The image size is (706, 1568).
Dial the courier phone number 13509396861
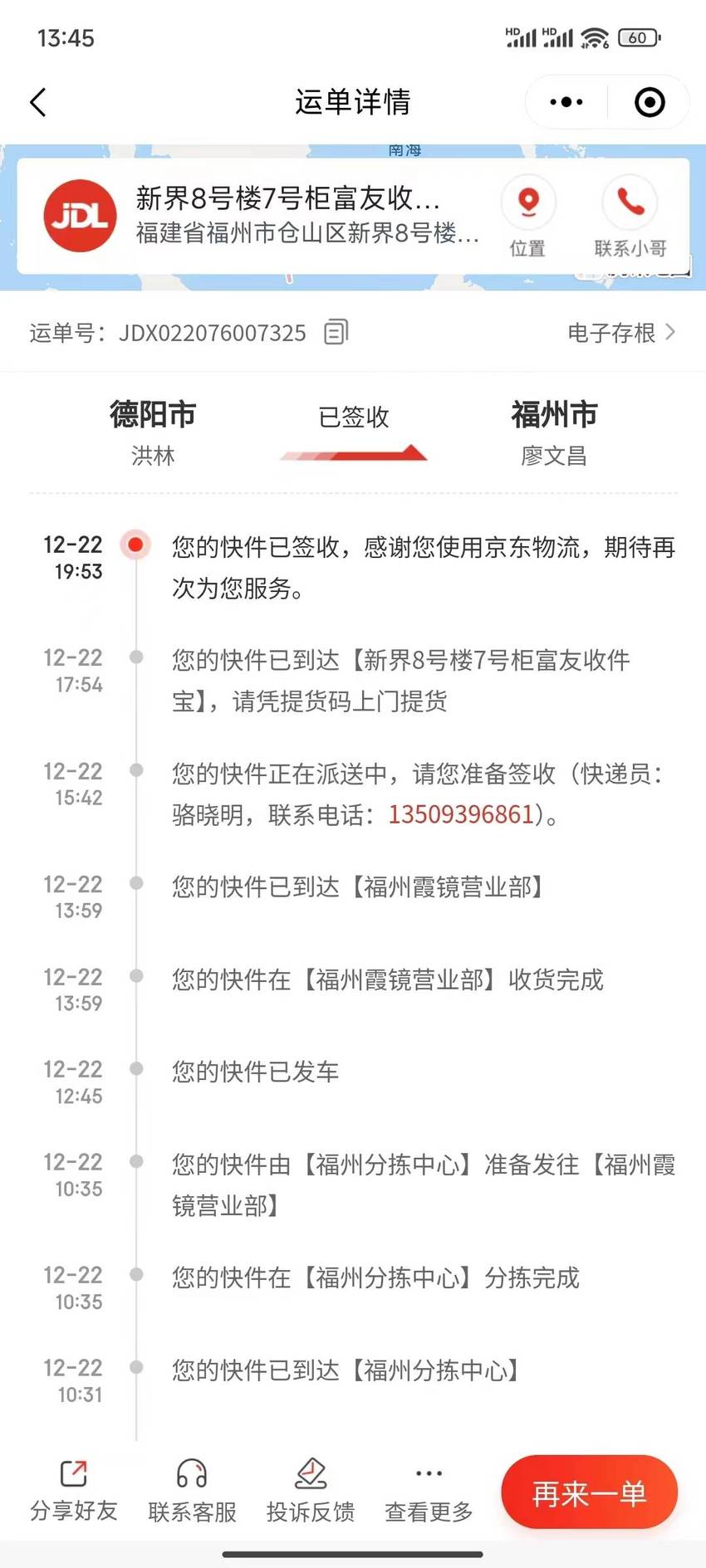click(x=461, y=814)
